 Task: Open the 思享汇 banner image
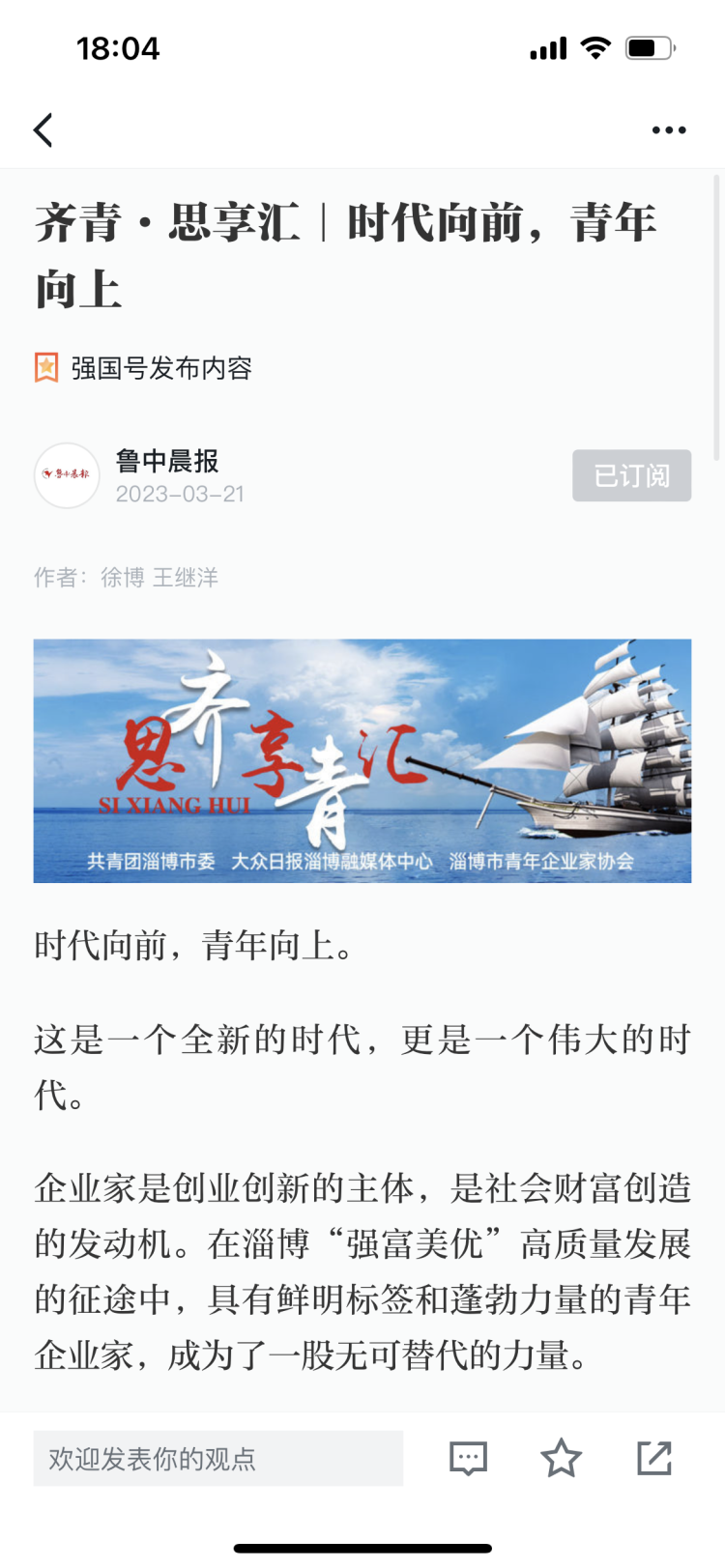(362, 760)
